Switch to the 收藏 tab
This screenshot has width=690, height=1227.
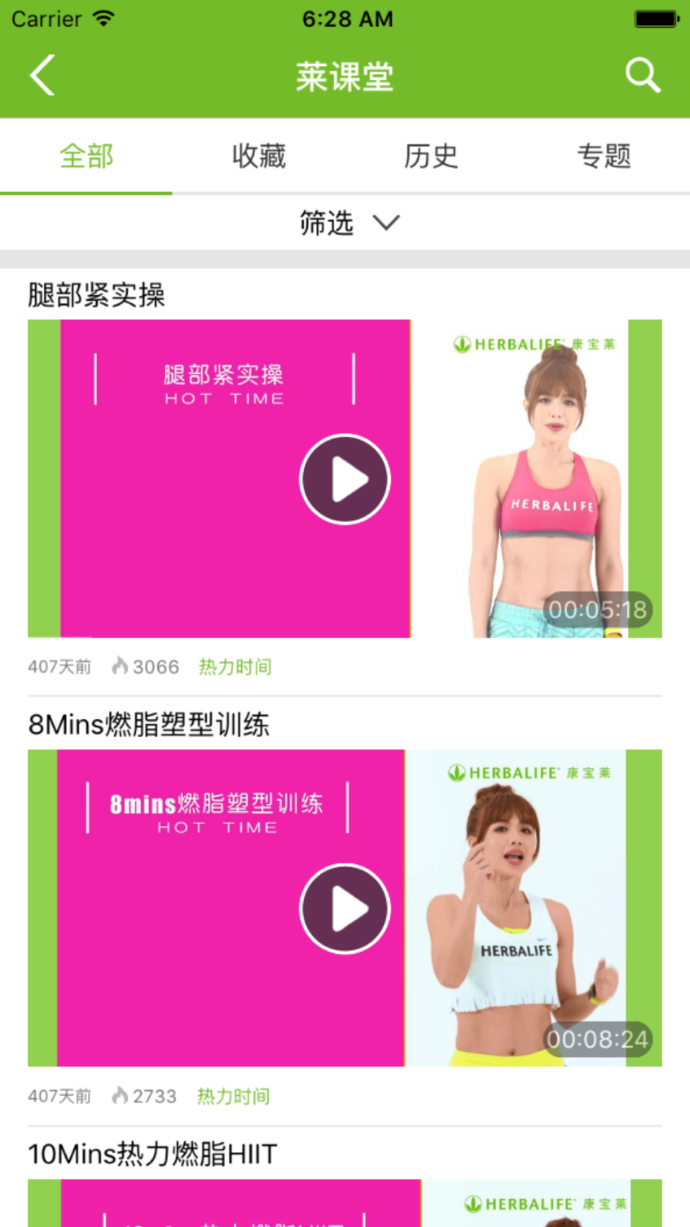point(259,156)
